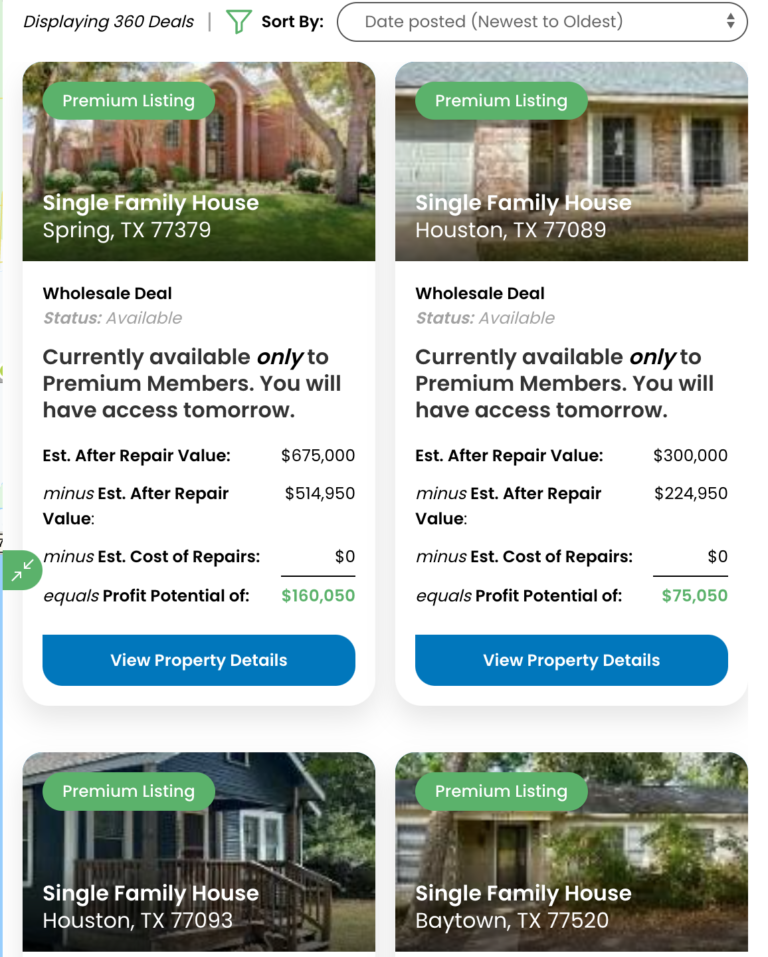Click the Premium Listing badge on Spring listing
The image size is (768, 957).
(x=128, y=100)
